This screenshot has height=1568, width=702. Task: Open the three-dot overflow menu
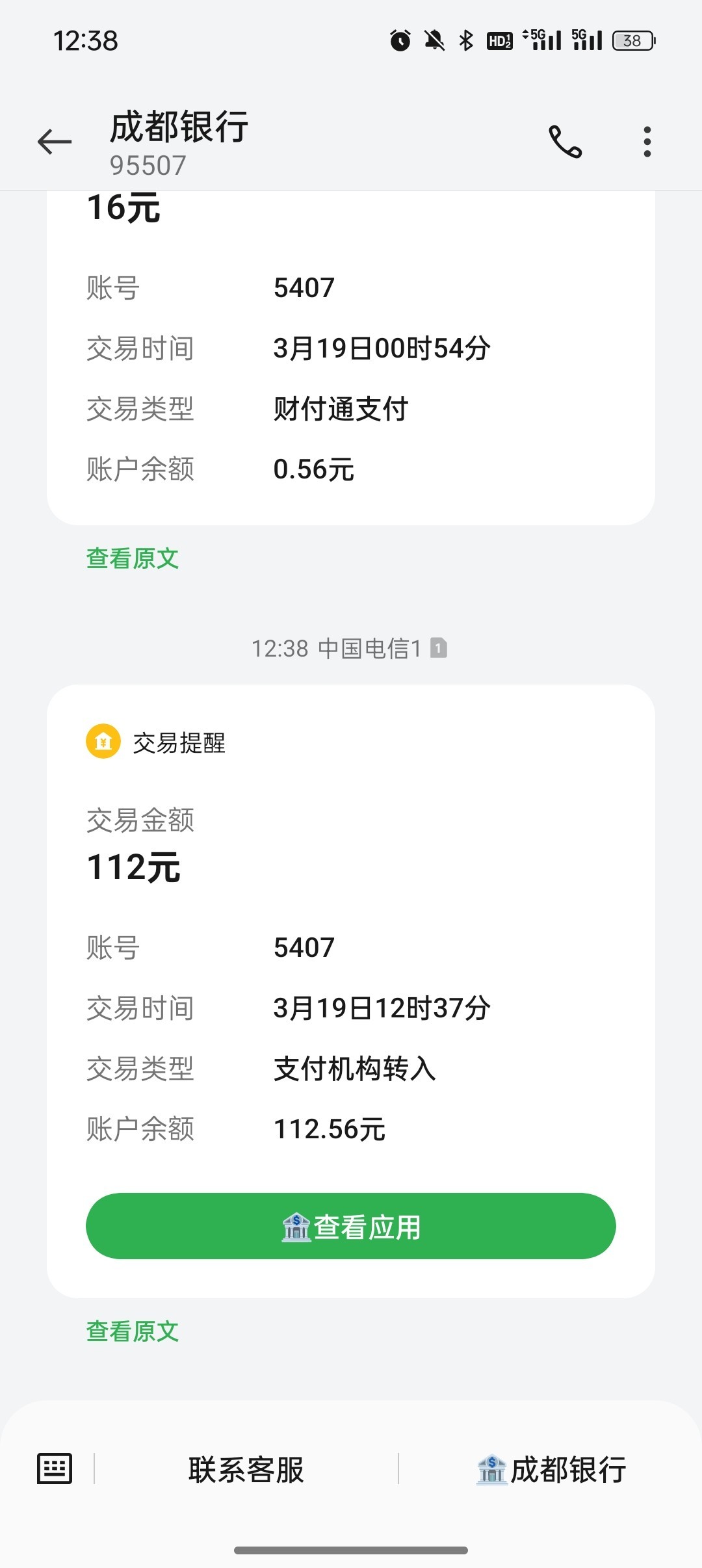pos(647,142)
